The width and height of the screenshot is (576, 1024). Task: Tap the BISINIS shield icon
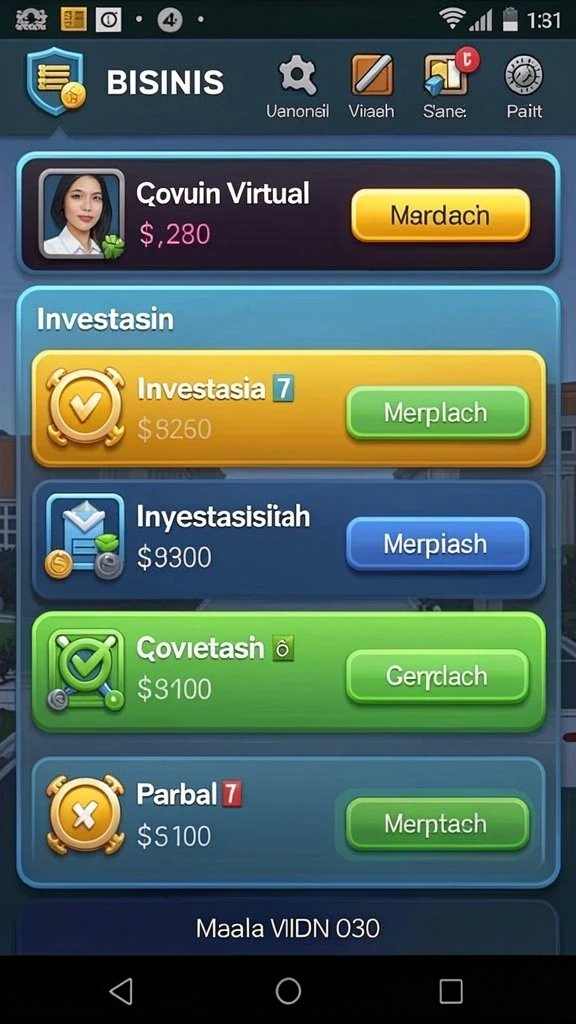point(56,80)
